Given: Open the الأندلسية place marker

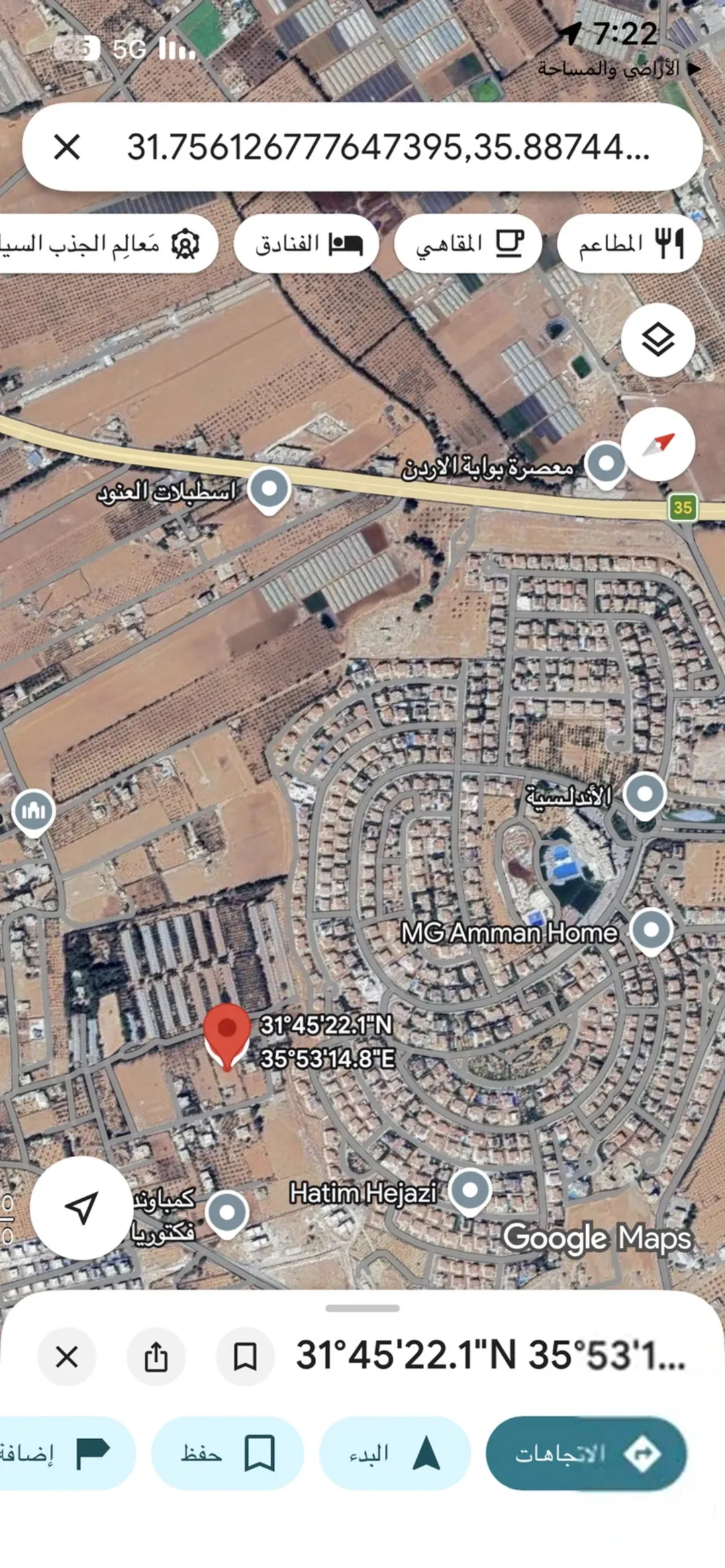Looking at the screenshot, I should (x=644, y=795).
